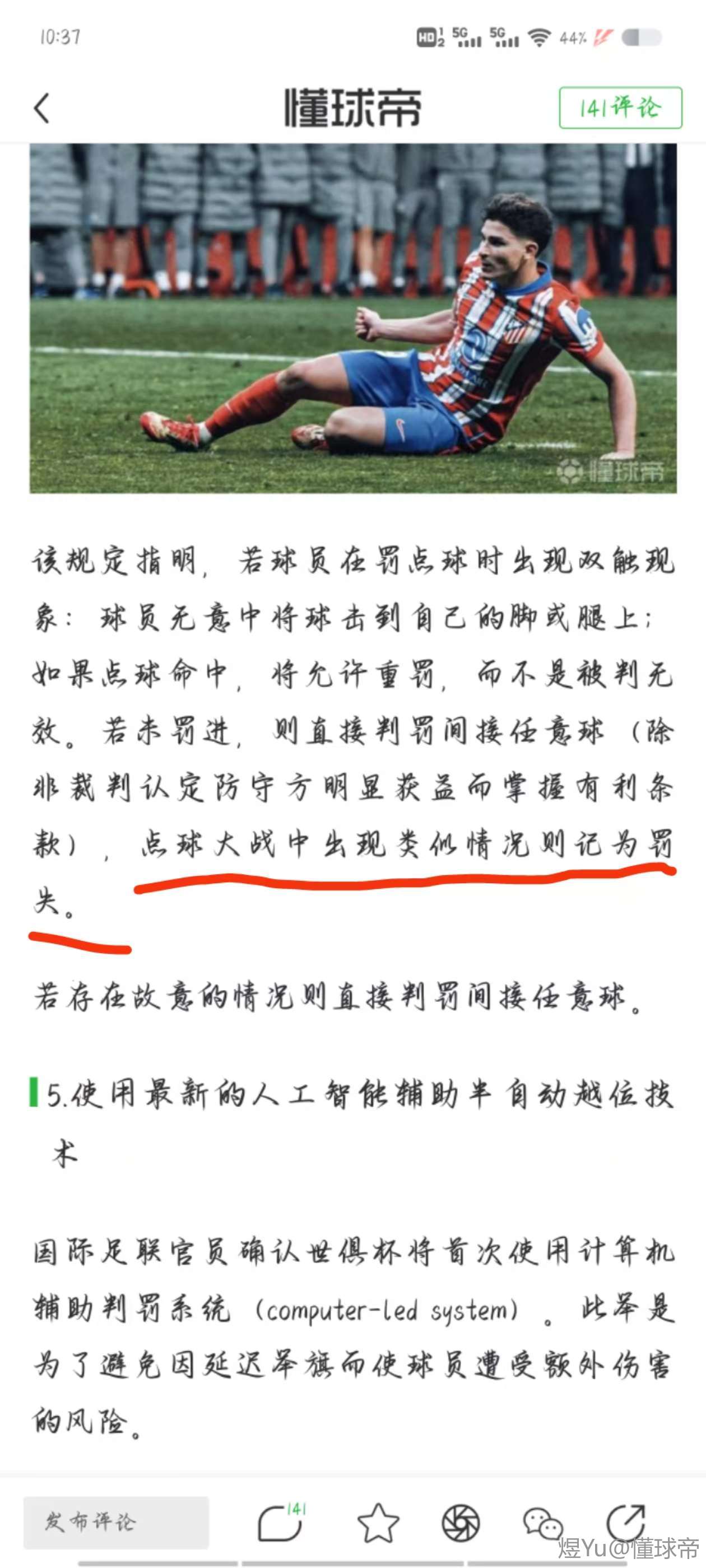View the article's player photo full screen
This screenshot has height=1568, width=706.
click(x=354, y=318)
